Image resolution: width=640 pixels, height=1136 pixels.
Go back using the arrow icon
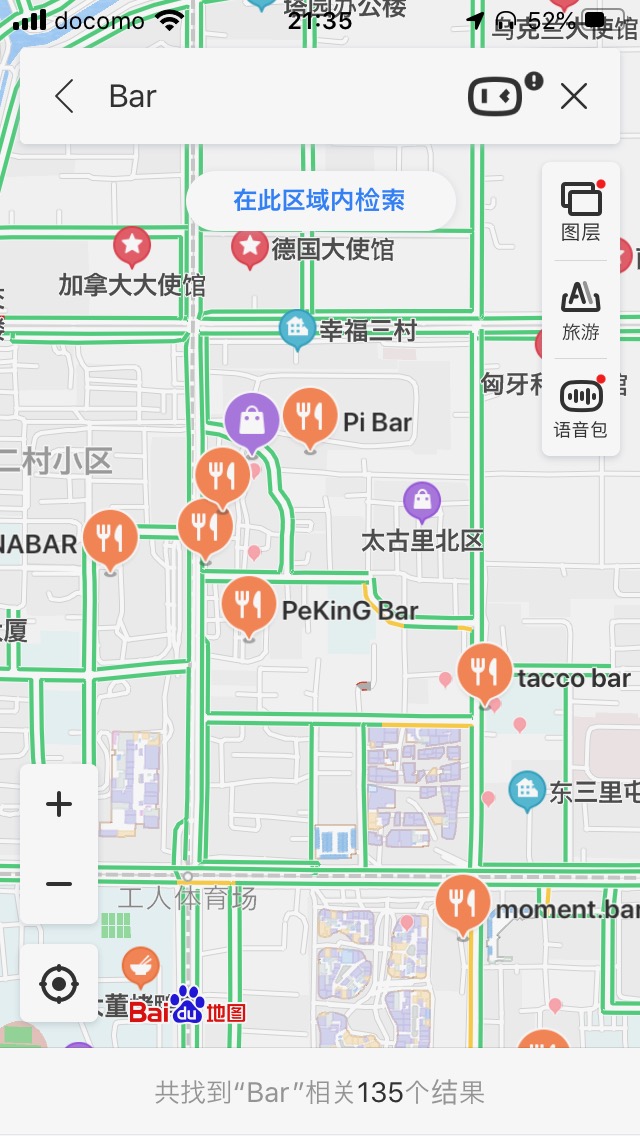tap(65, 96)
